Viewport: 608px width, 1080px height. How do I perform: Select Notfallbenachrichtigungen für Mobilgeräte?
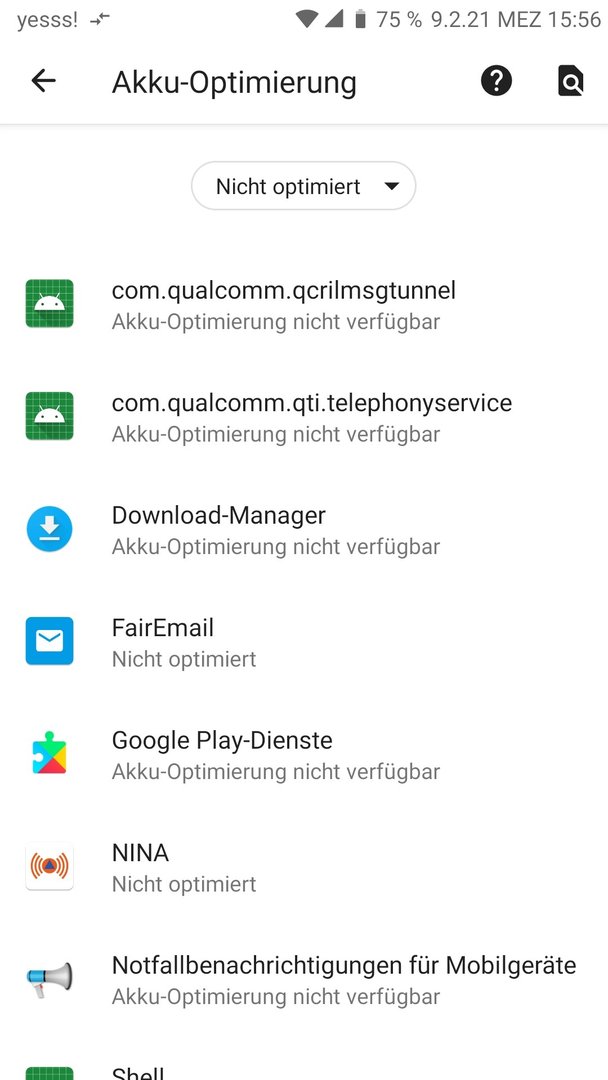(304, 979)
